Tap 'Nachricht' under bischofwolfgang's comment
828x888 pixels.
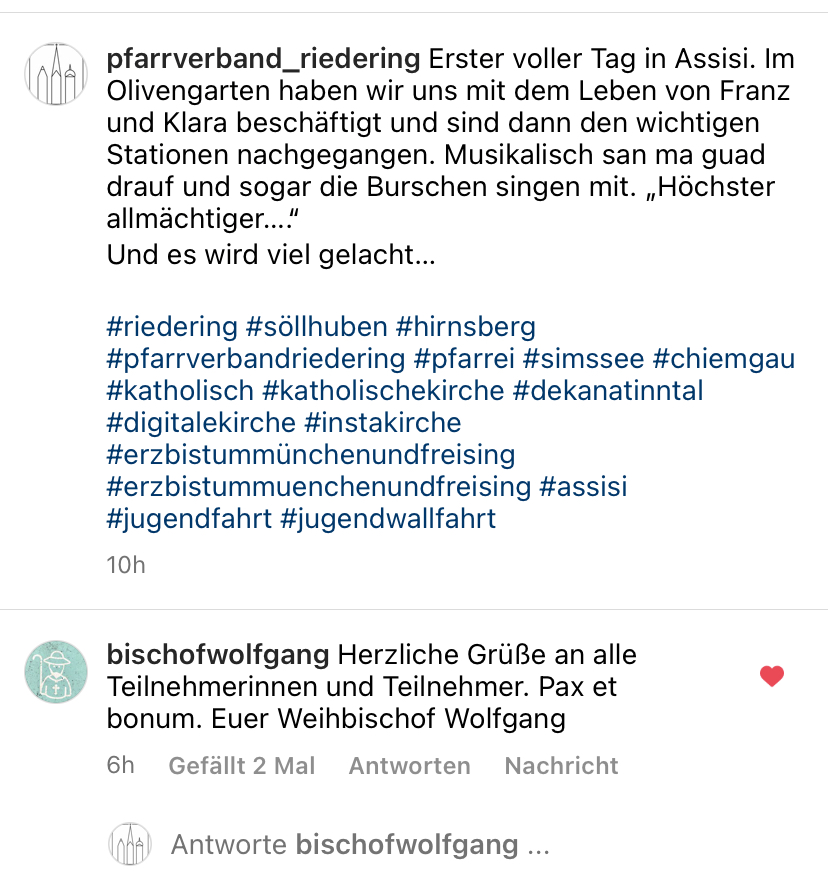561,766
